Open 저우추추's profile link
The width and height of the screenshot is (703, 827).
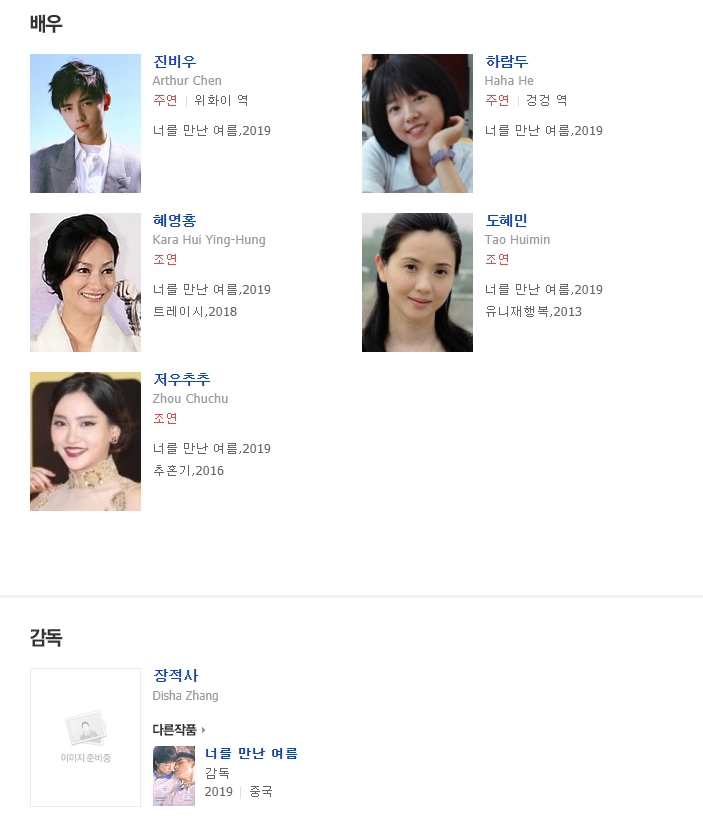click(181, 380)
